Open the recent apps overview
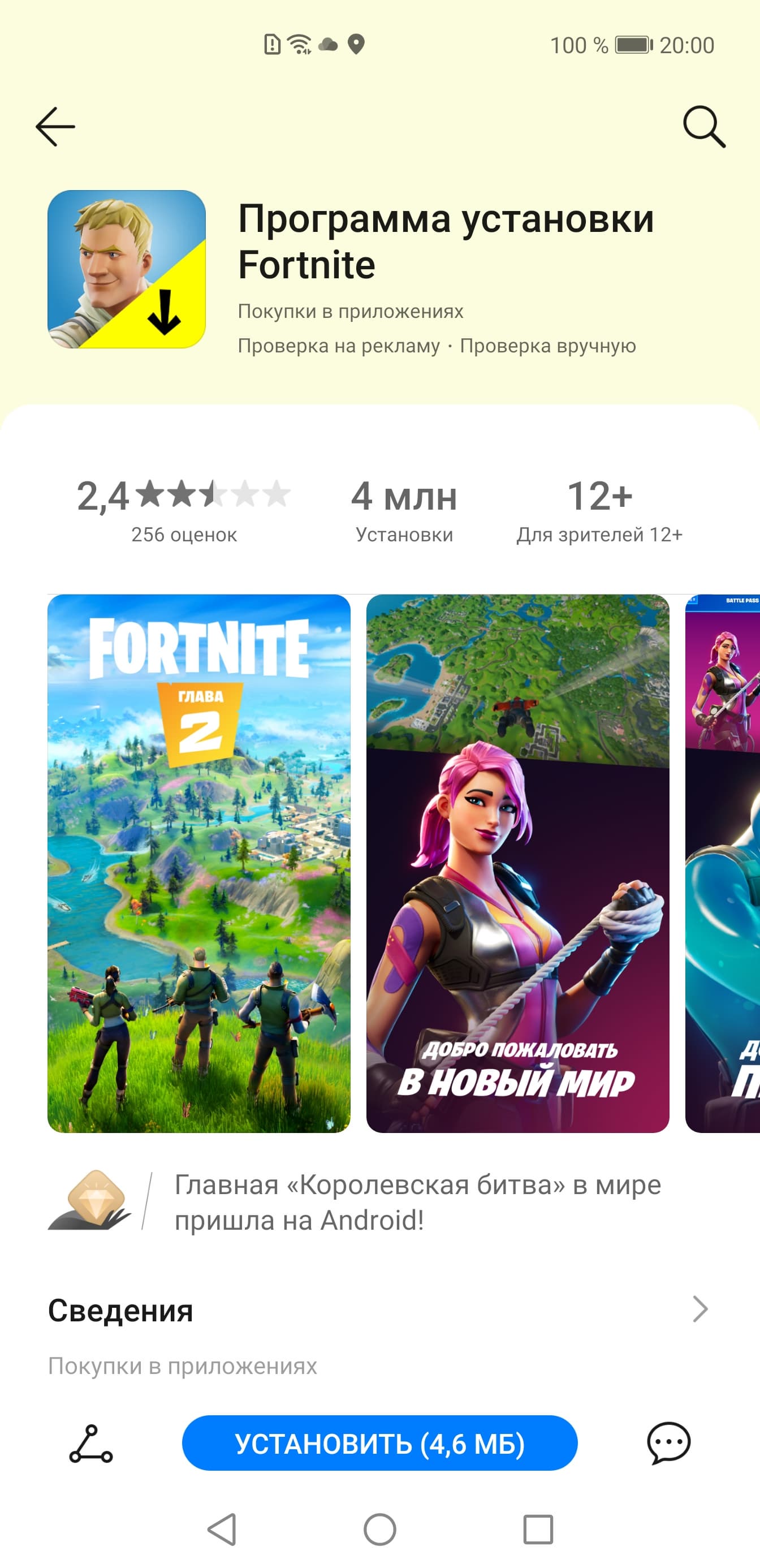The image size is (760, 1568). [x=538, y=1530]
